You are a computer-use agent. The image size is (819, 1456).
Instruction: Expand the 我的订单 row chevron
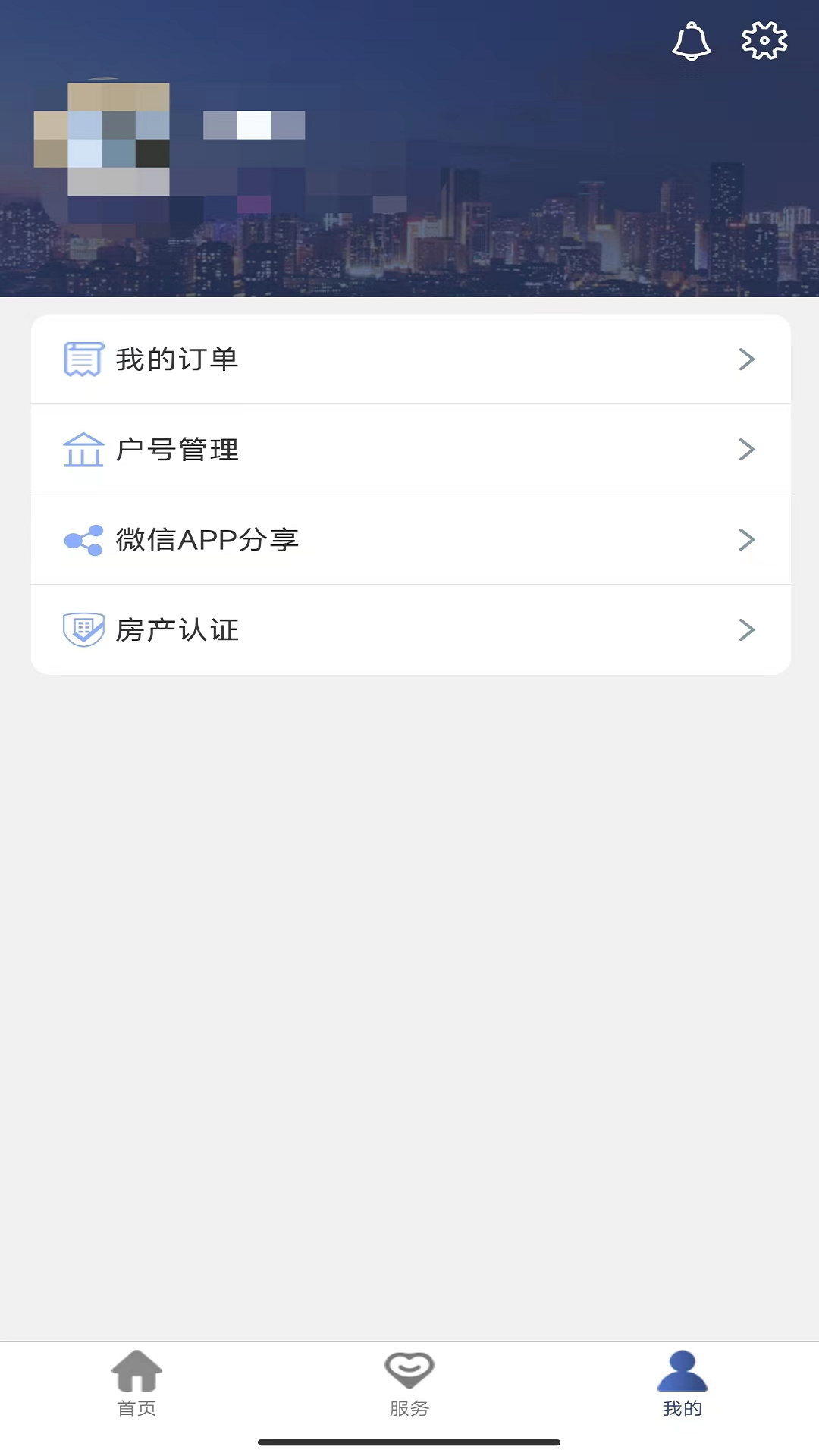[x=747, y=359]
